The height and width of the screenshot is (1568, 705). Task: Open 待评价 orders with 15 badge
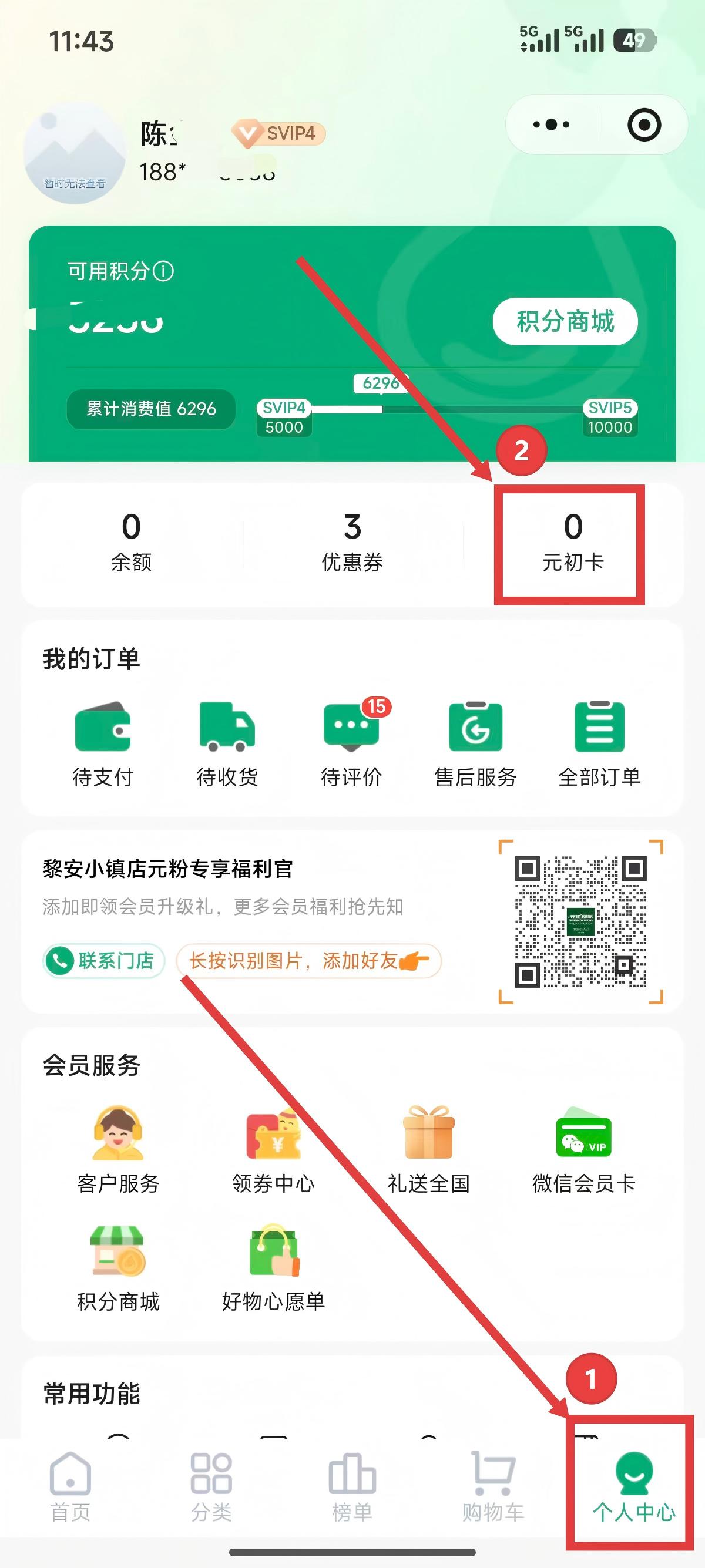point(351,744)
